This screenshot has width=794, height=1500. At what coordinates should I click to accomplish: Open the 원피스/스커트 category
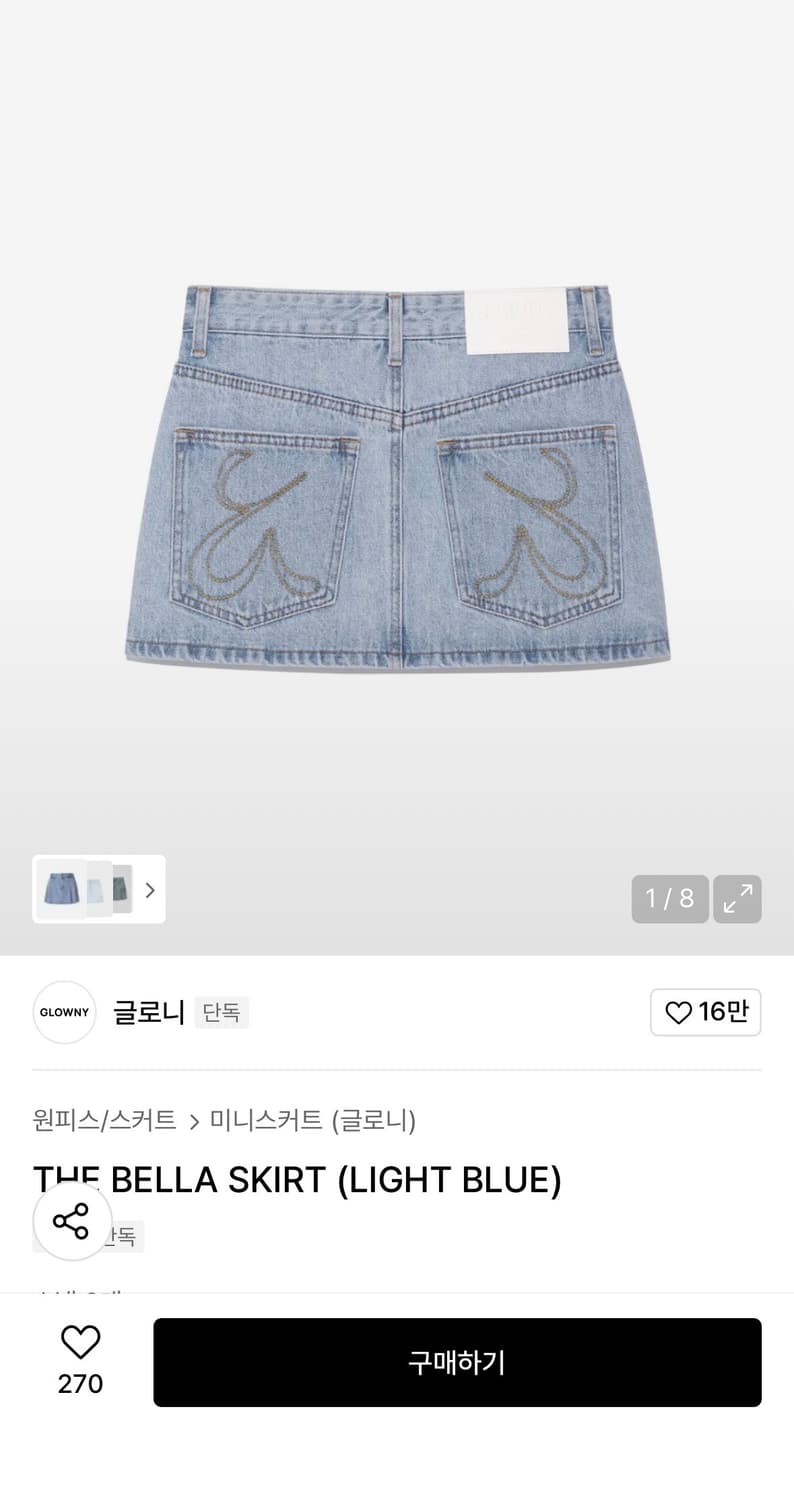(103, 1121)
